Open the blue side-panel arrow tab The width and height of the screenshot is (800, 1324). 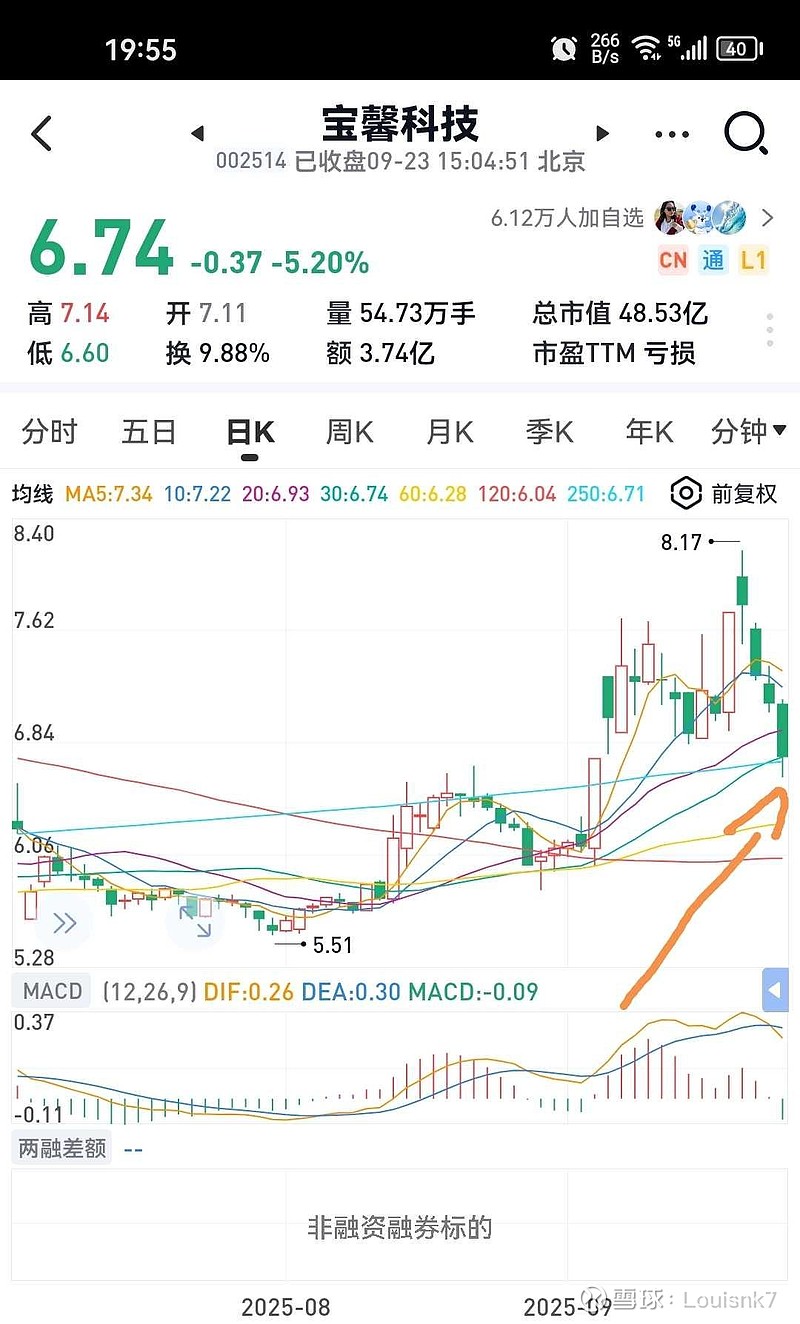(775, 991)
